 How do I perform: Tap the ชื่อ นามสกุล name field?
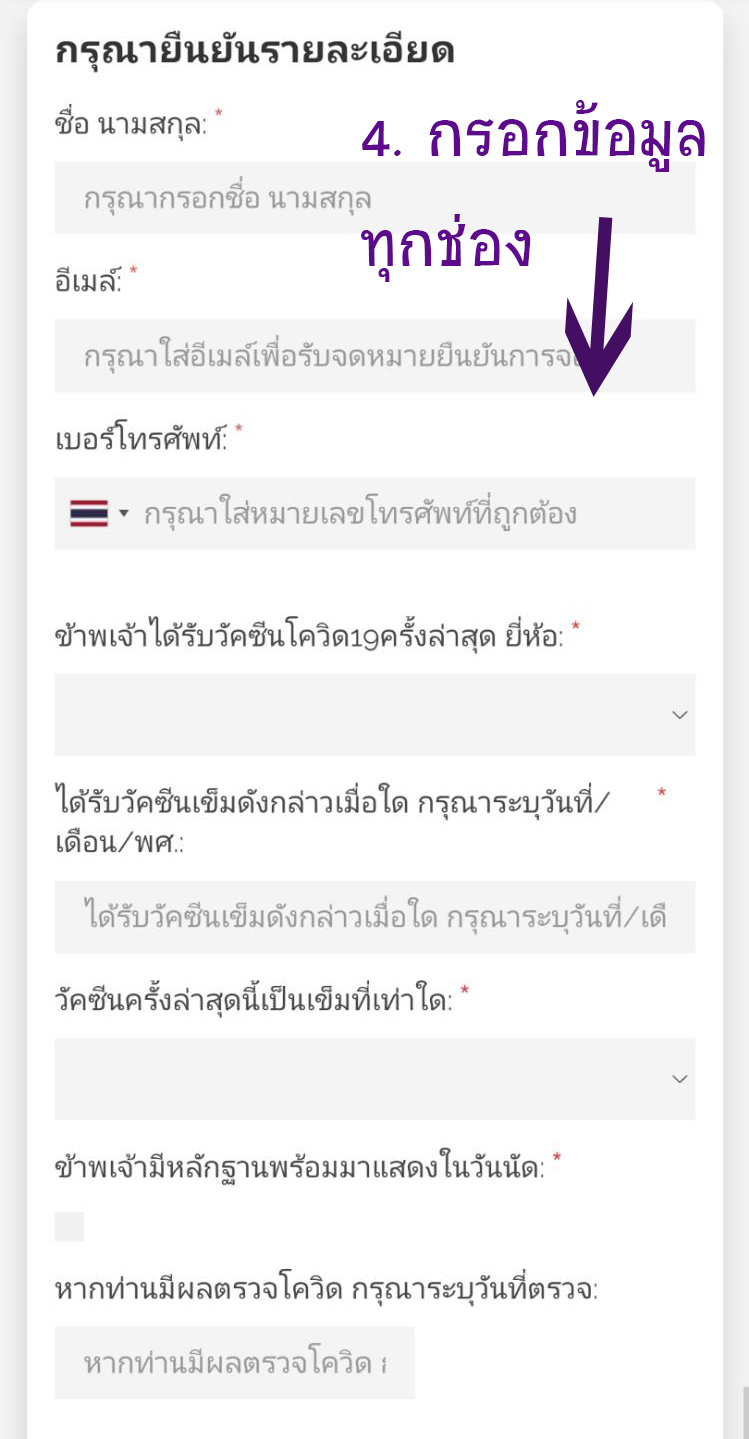pyautogui.click(x=375, y=198)
